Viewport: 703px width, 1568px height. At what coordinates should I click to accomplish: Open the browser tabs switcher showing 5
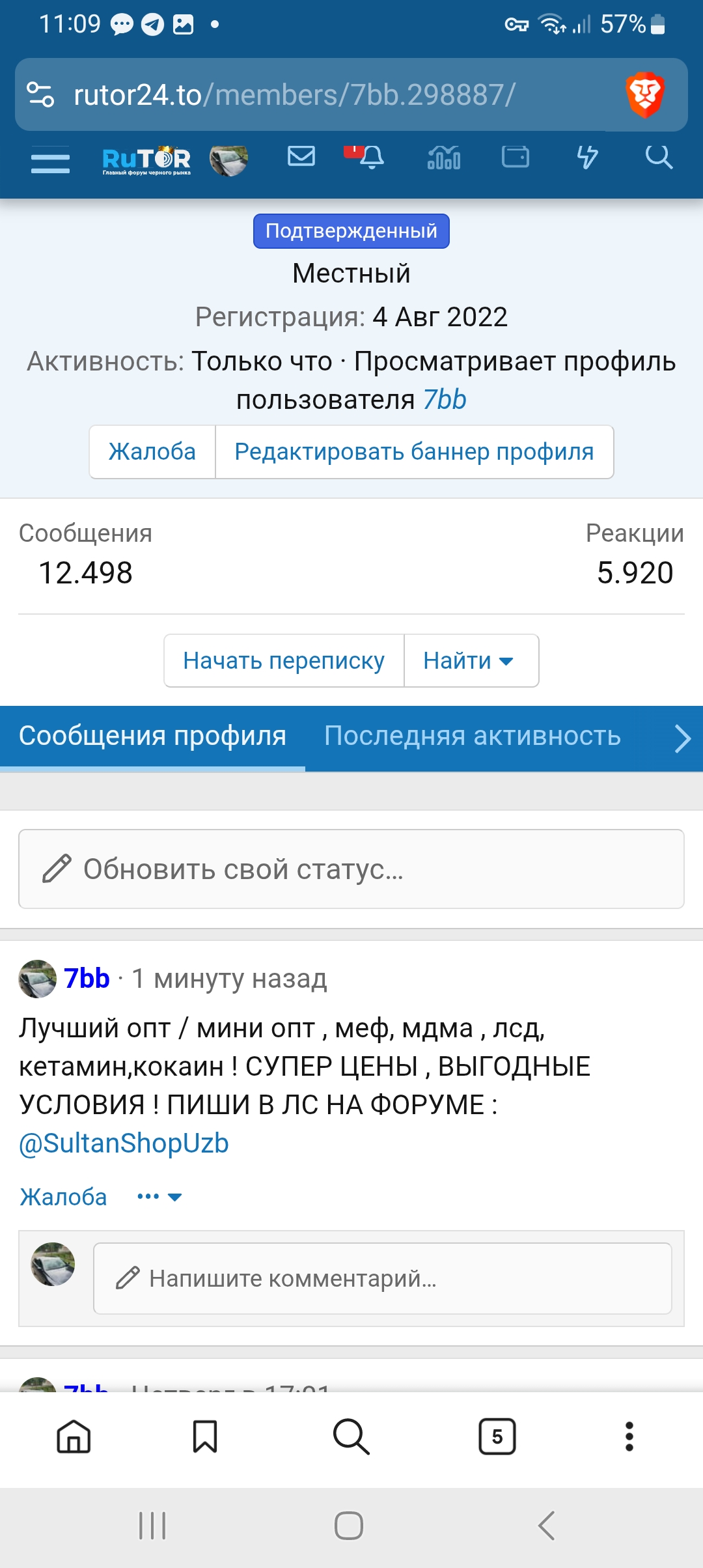(497, 1436)
